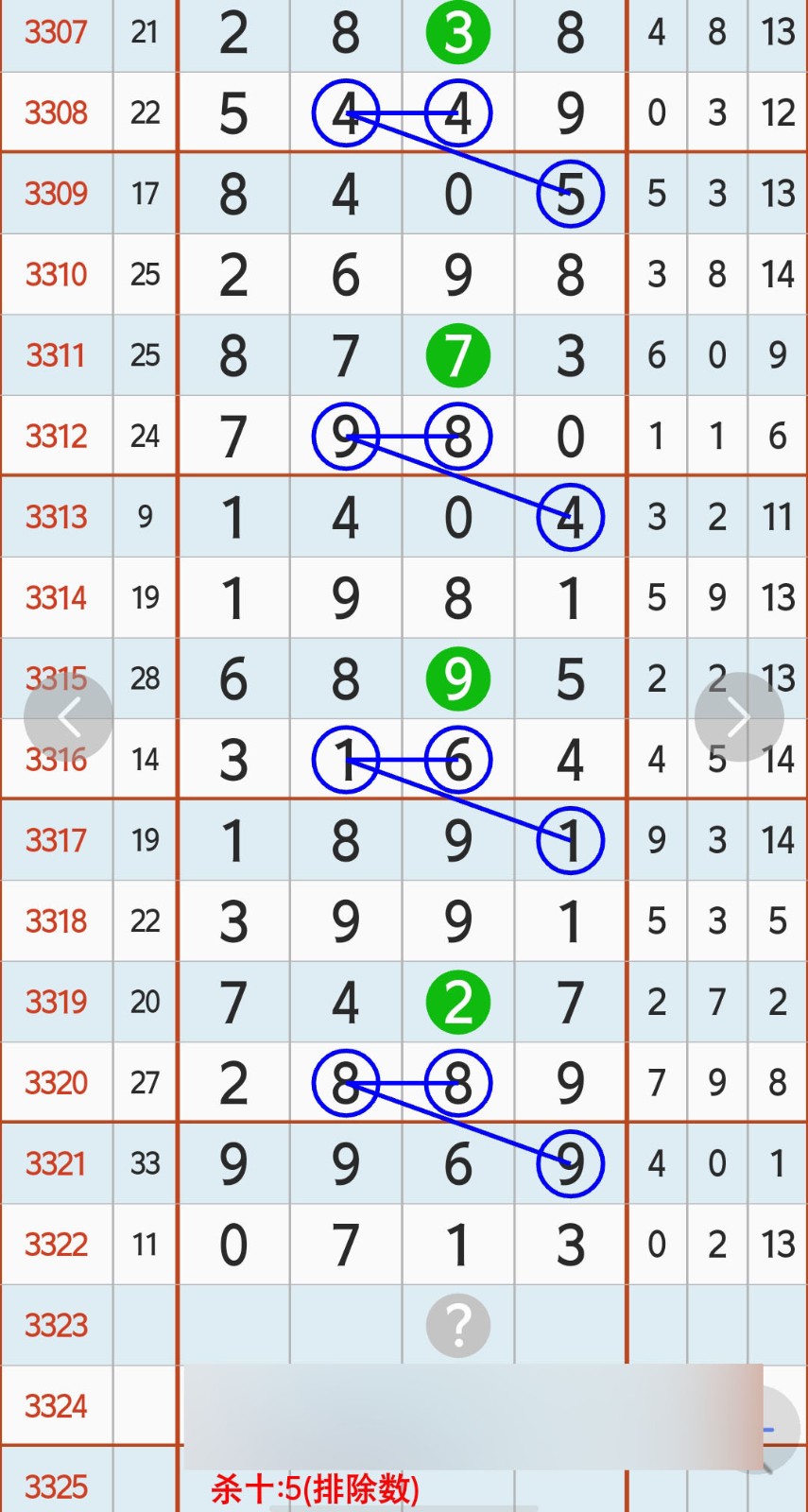Select the green circled number 9 in row 3315
This screenshot has height=1512, width=808.
tap(457, 679)
